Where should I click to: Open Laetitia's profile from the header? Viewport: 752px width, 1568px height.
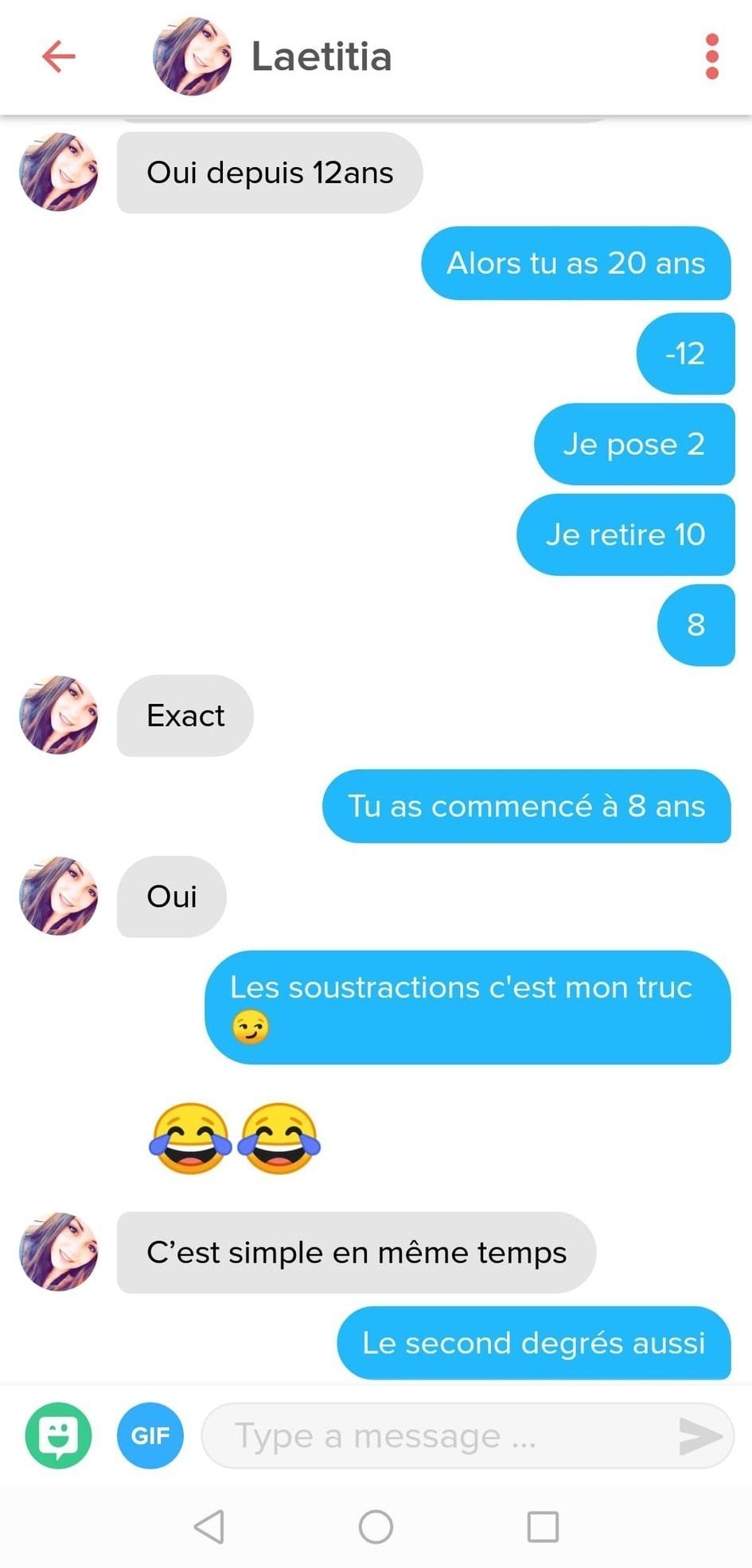pyautogui.click(x=192, y=56)
